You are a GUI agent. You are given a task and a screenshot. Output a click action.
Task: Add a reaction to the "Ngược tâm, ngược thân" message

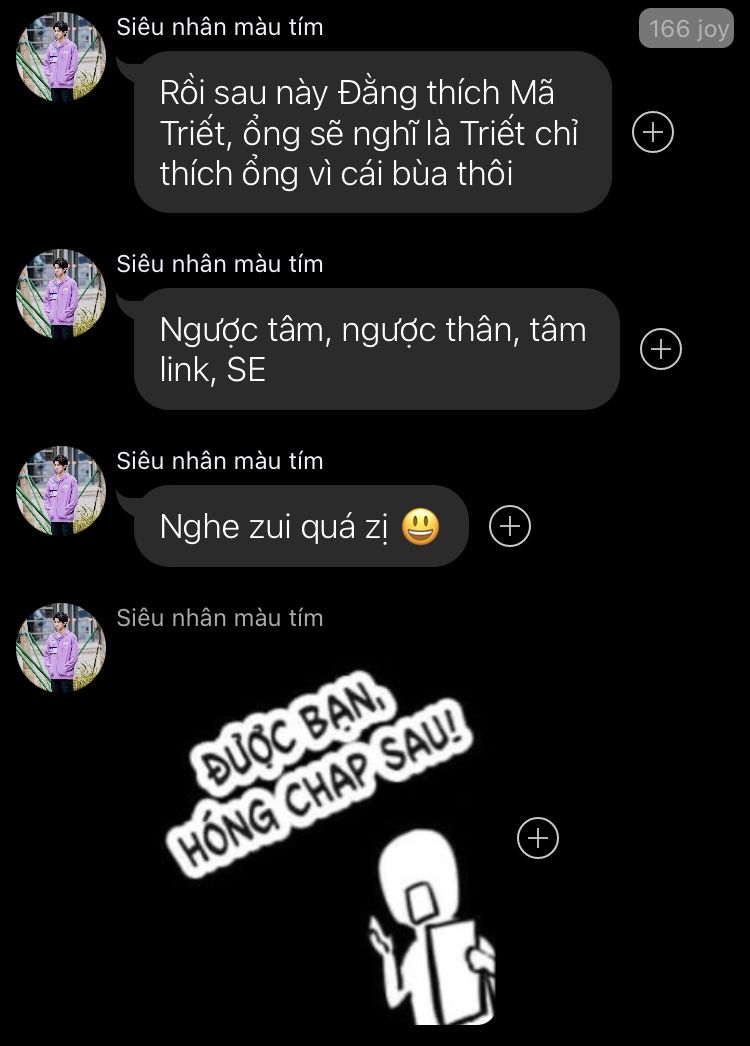pyautogui.click(x=660, y=349)
